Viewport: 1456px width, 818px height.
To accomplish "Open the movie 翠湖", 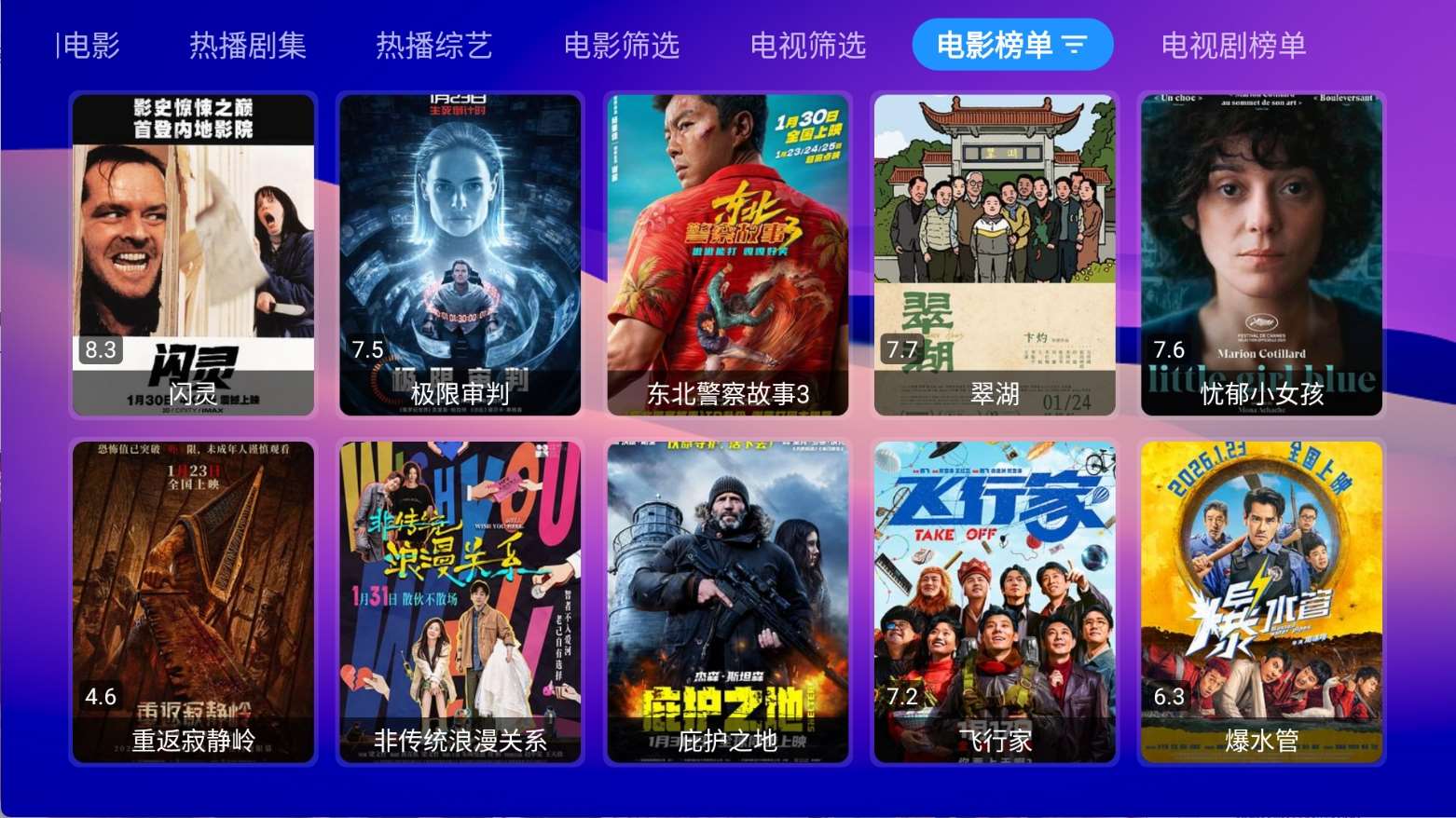I will click(995, 253).
